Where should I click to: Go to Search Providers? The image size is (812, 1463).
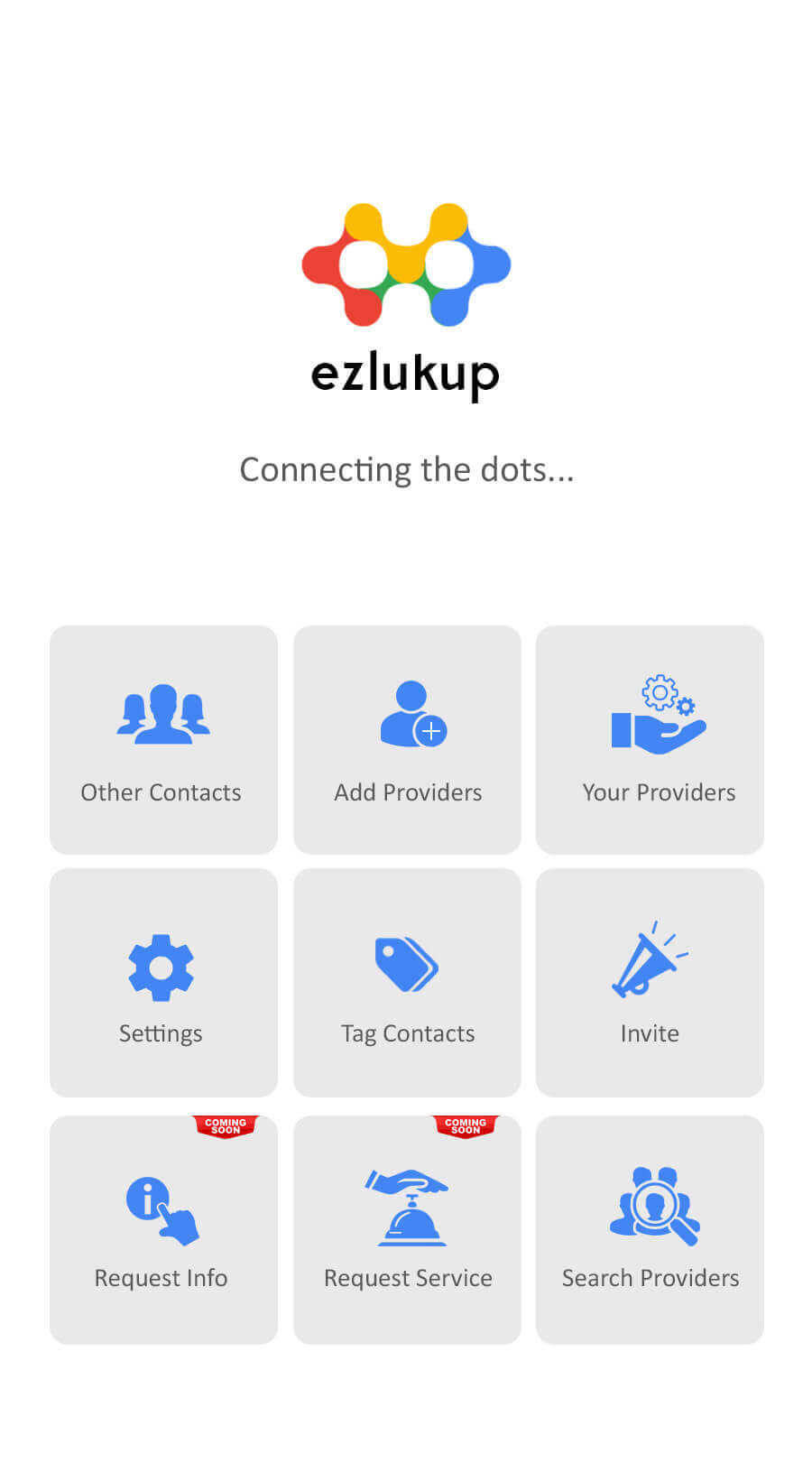tap(650, 1229)
